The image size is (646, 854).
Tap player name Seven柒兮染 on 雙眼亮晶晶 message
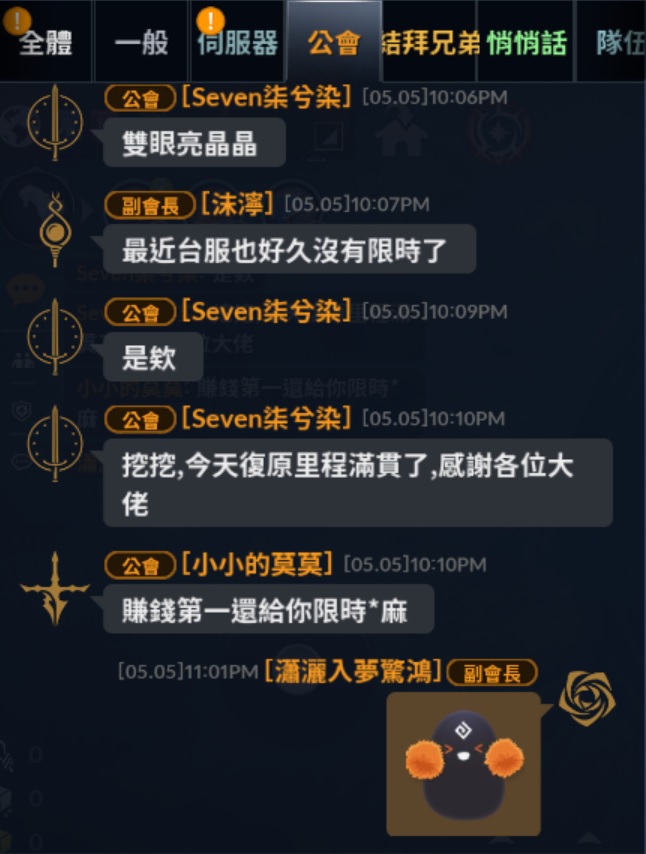pos(266,98)
